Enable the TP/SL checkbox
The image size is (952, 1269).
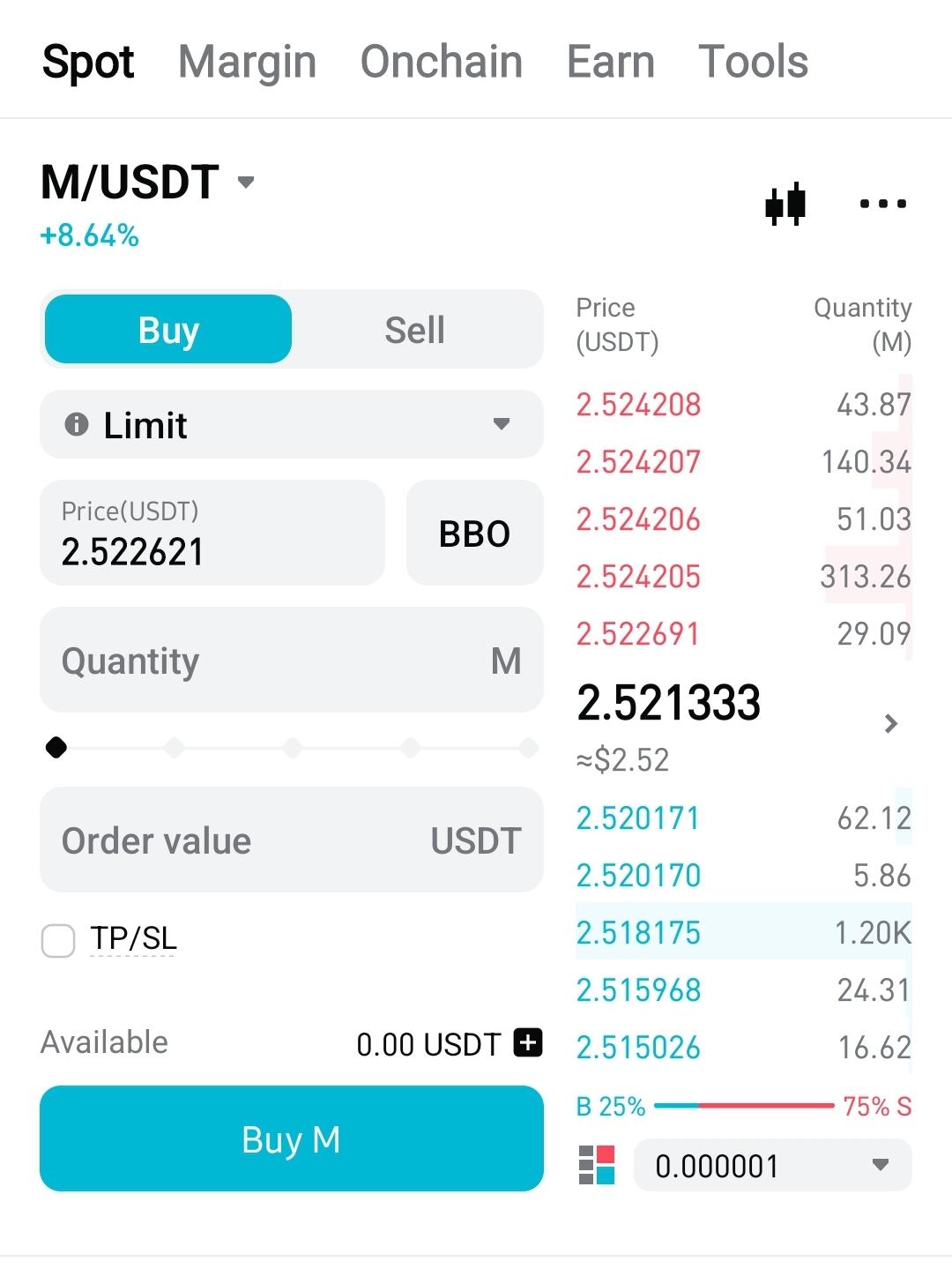(x=58, y=940)
